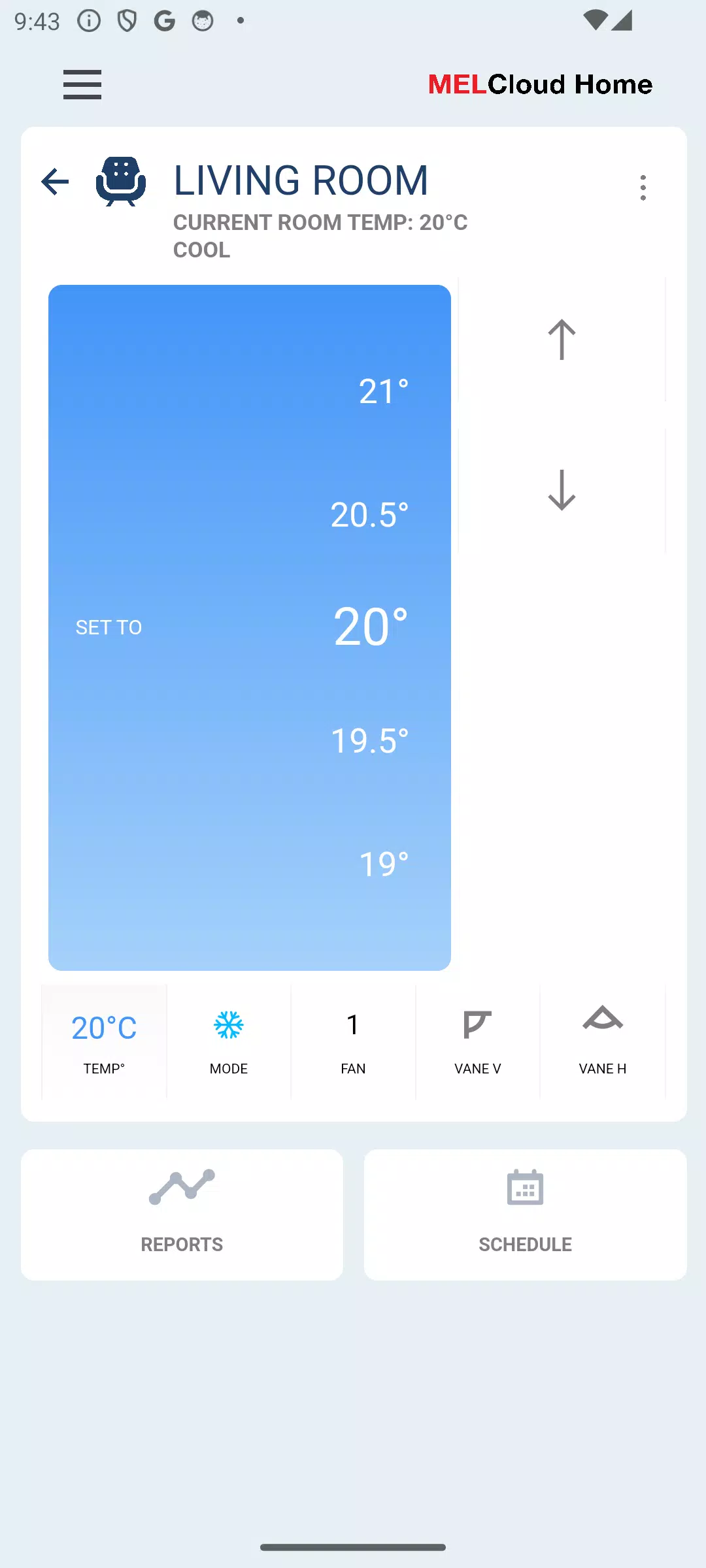Tap the current set temperature 20°
706x1568 pixels.
pyautogui.click(x=371, y=626)
